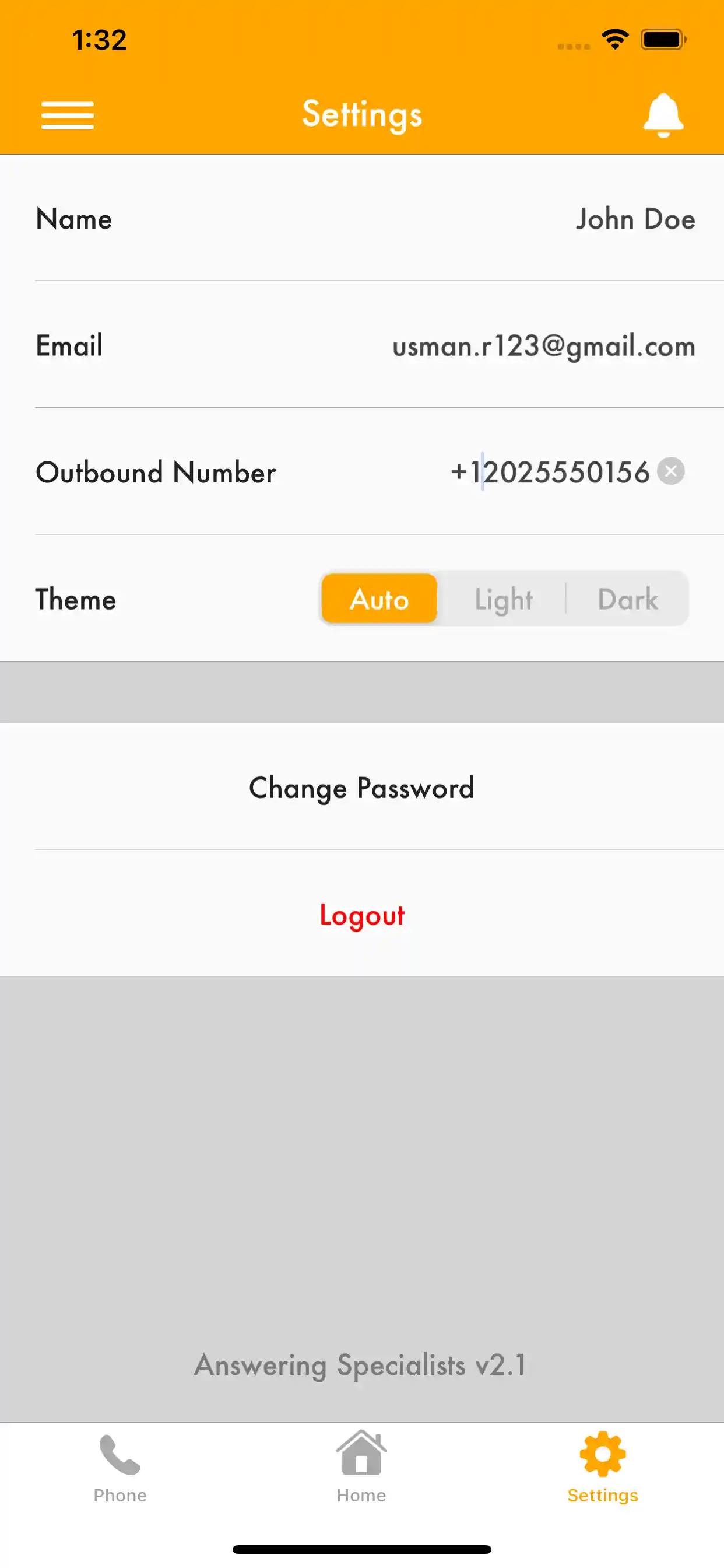Switch theme to Light
Image resolution: width=724 pixels, height=1568 pixels.
pyautogui.click(x=504, y=599)
